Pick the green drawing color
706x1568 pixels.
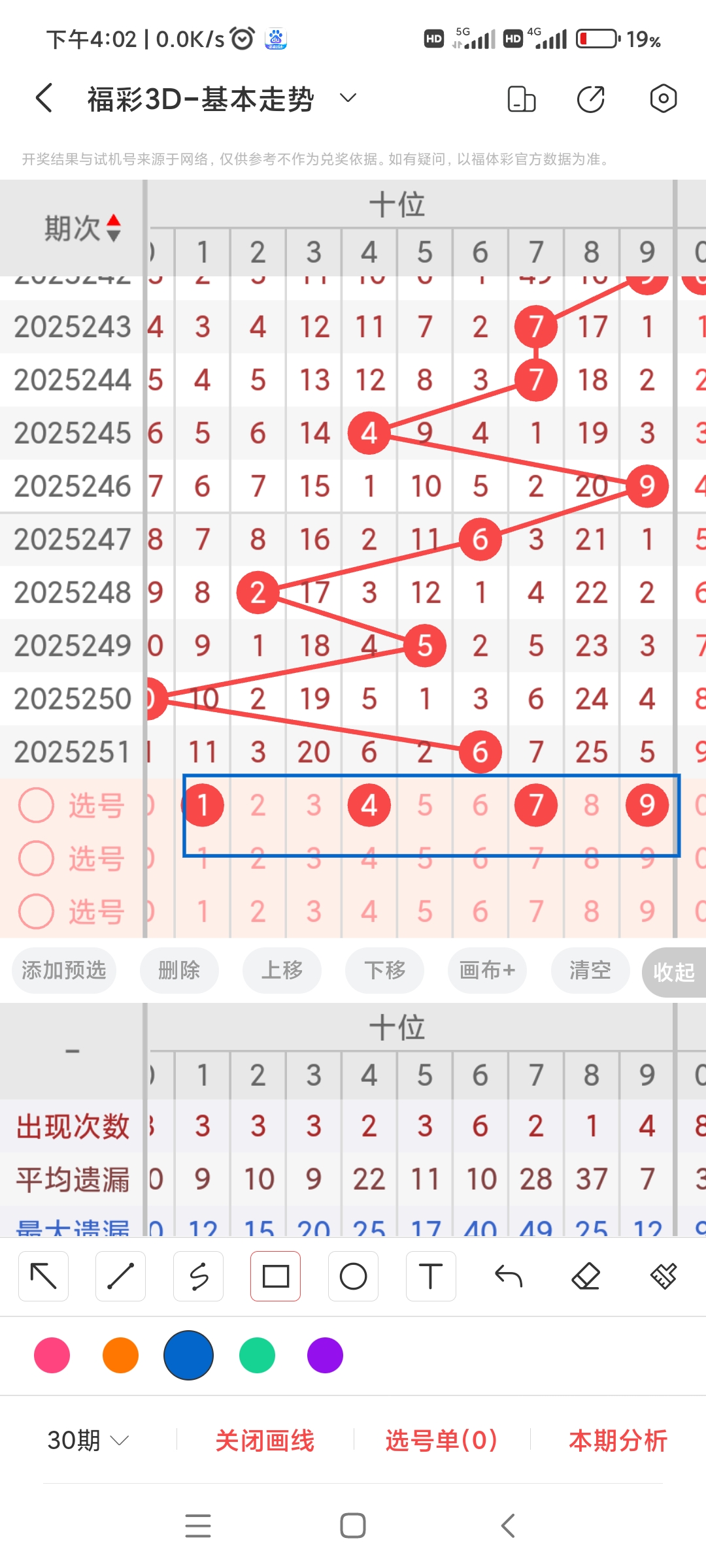(x=256, y=1356)
